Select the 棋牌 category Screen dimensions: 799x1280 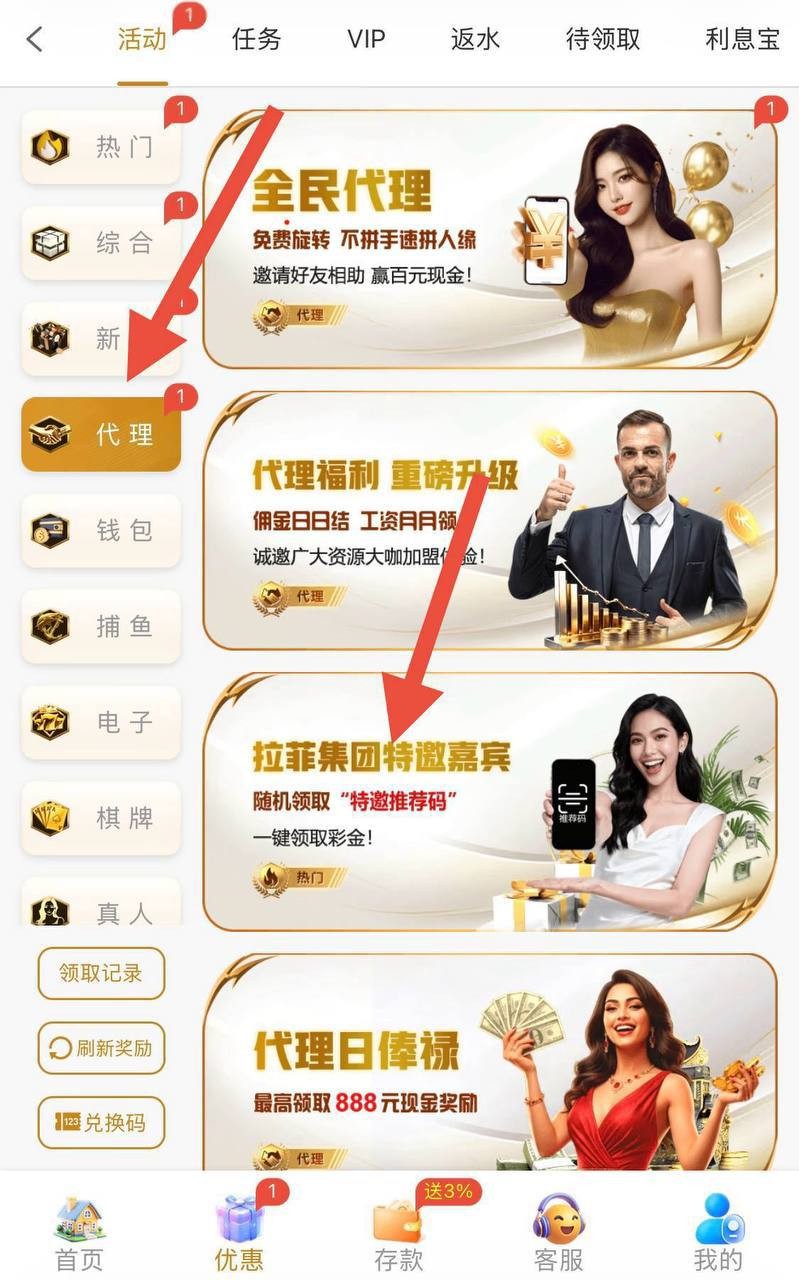101,818
